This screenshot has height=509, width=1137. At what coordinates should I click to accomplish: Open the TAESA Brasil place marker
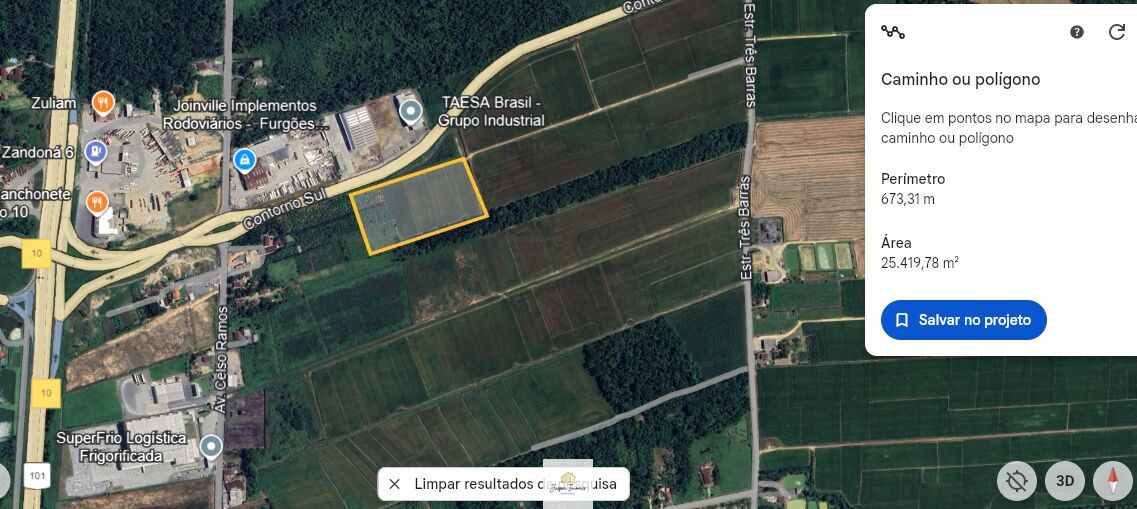coord(411,111)
